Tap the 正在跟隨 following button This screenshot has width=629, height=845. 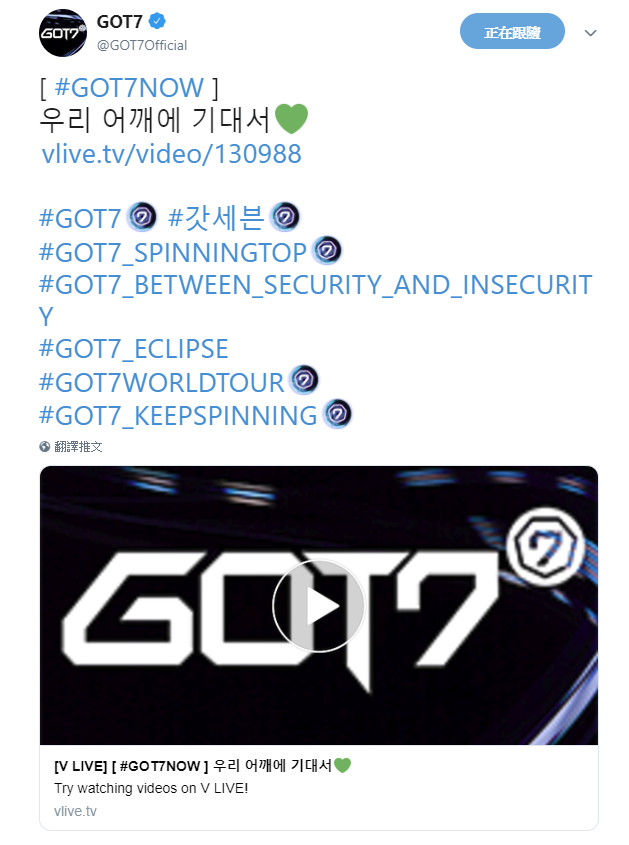tap(512, 32)
